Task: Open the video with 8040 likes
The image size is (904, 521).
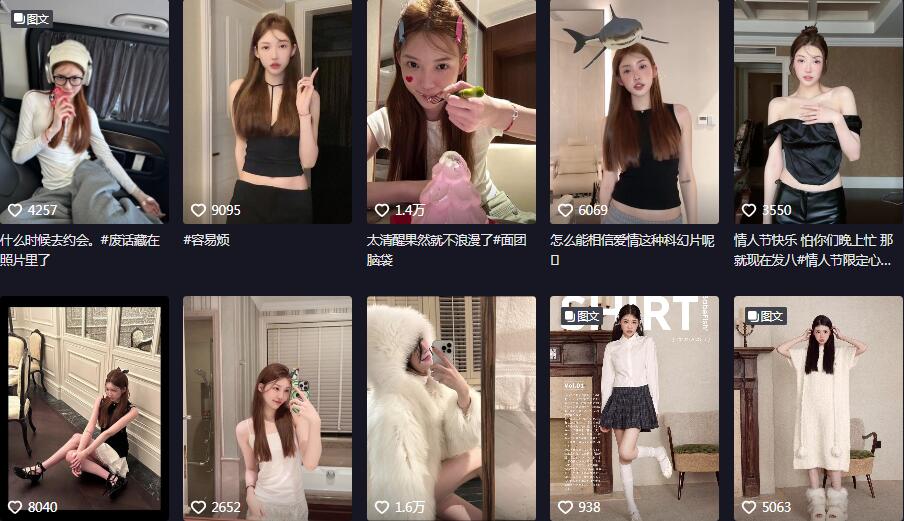Action: point(84,405)
